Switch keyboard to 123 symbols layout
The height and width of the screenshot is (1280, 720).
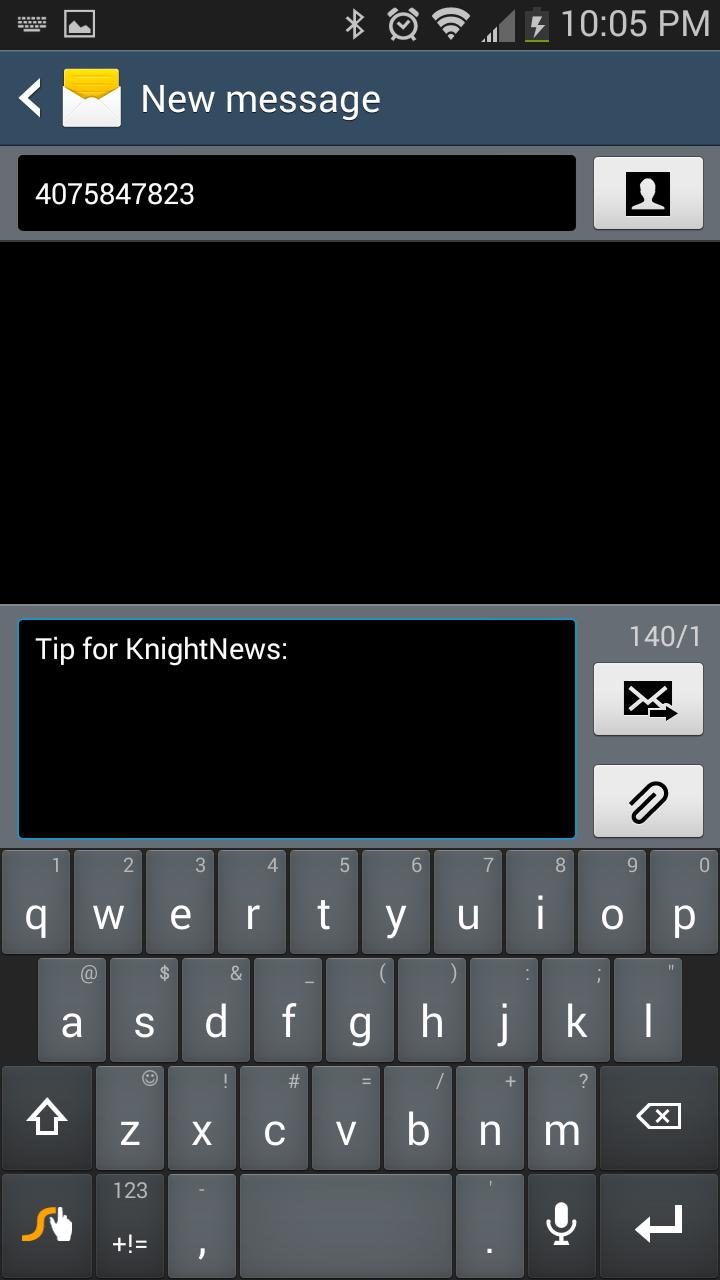pyautogui.click(x=130, y=1225)
